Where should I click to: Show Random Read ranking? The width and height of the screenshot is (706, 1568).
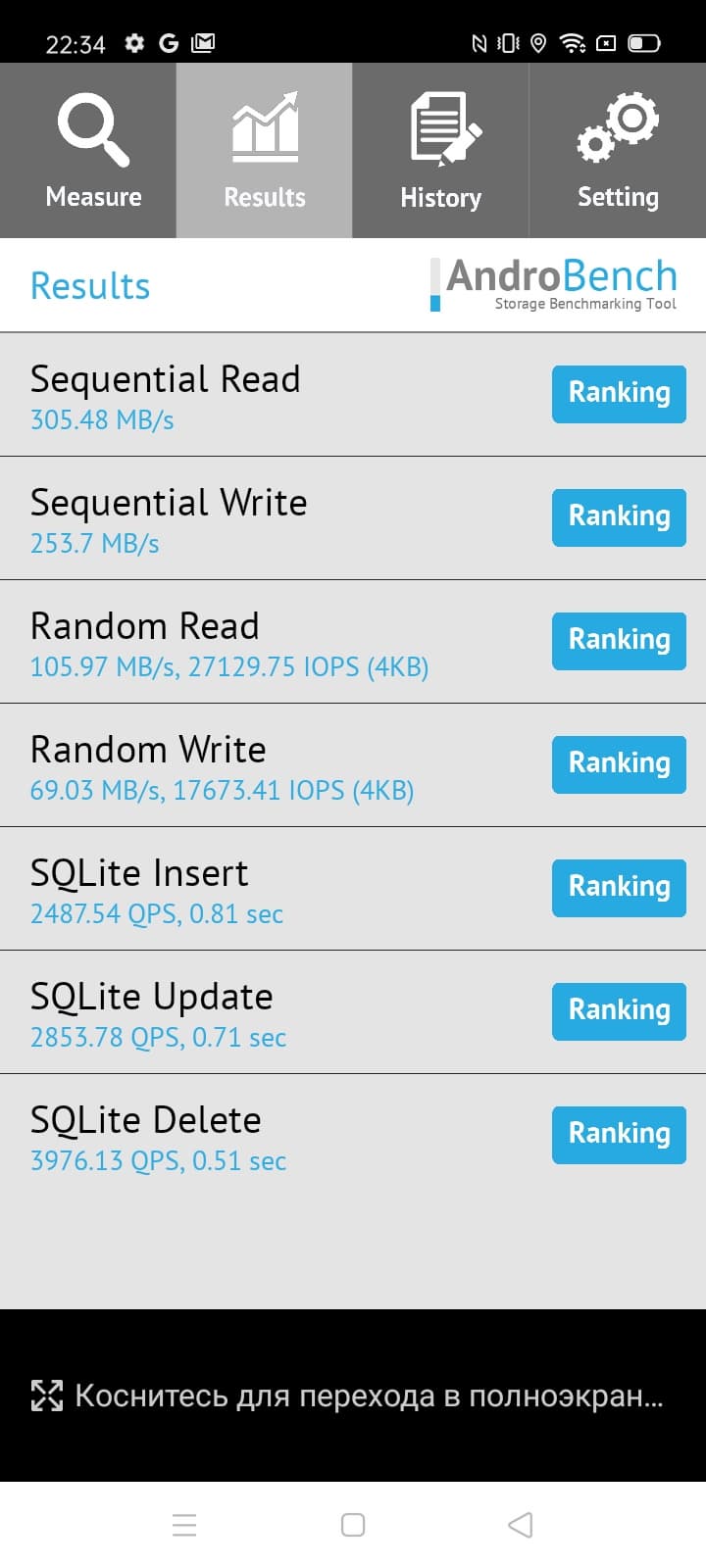[x=619, y=641]
